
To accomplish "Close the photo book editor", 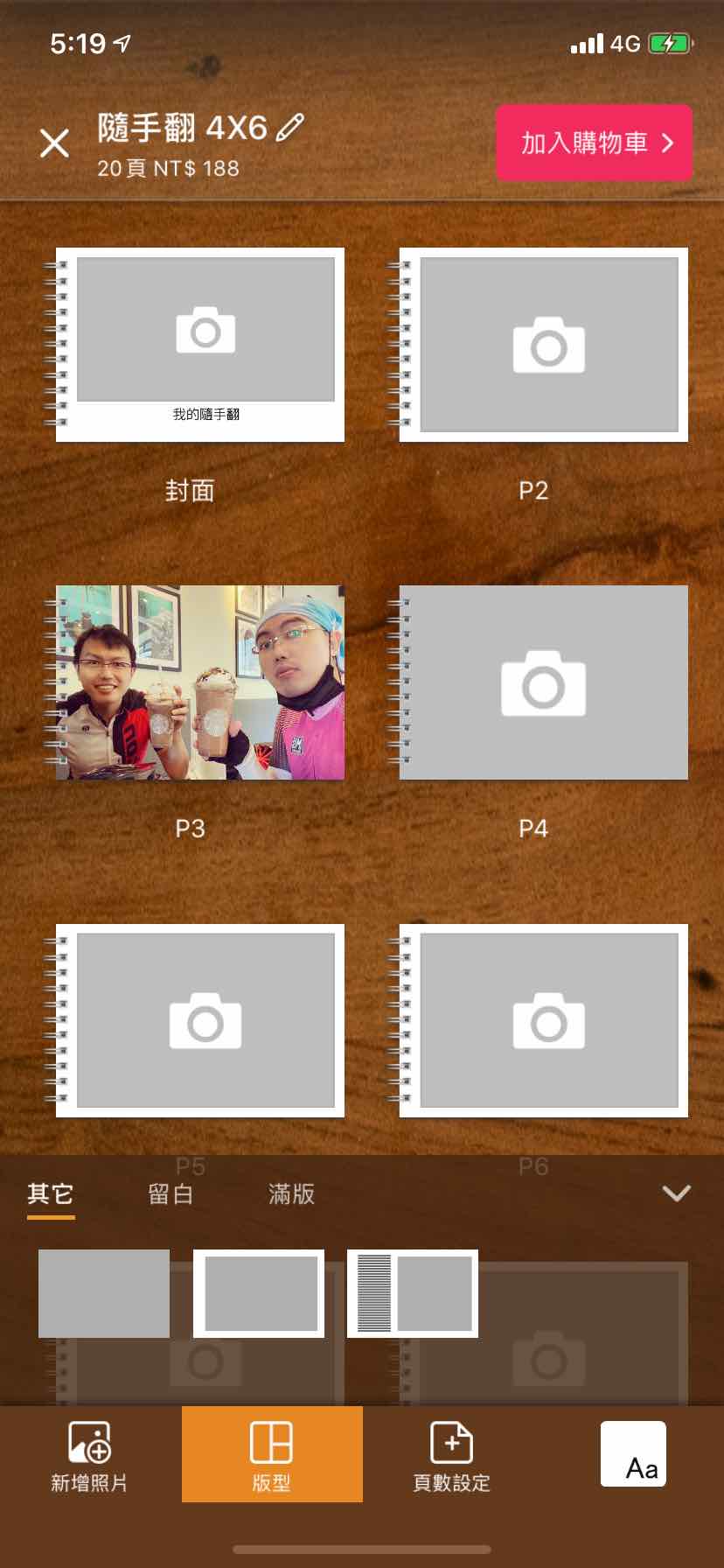I will click(x=54, y=143).
